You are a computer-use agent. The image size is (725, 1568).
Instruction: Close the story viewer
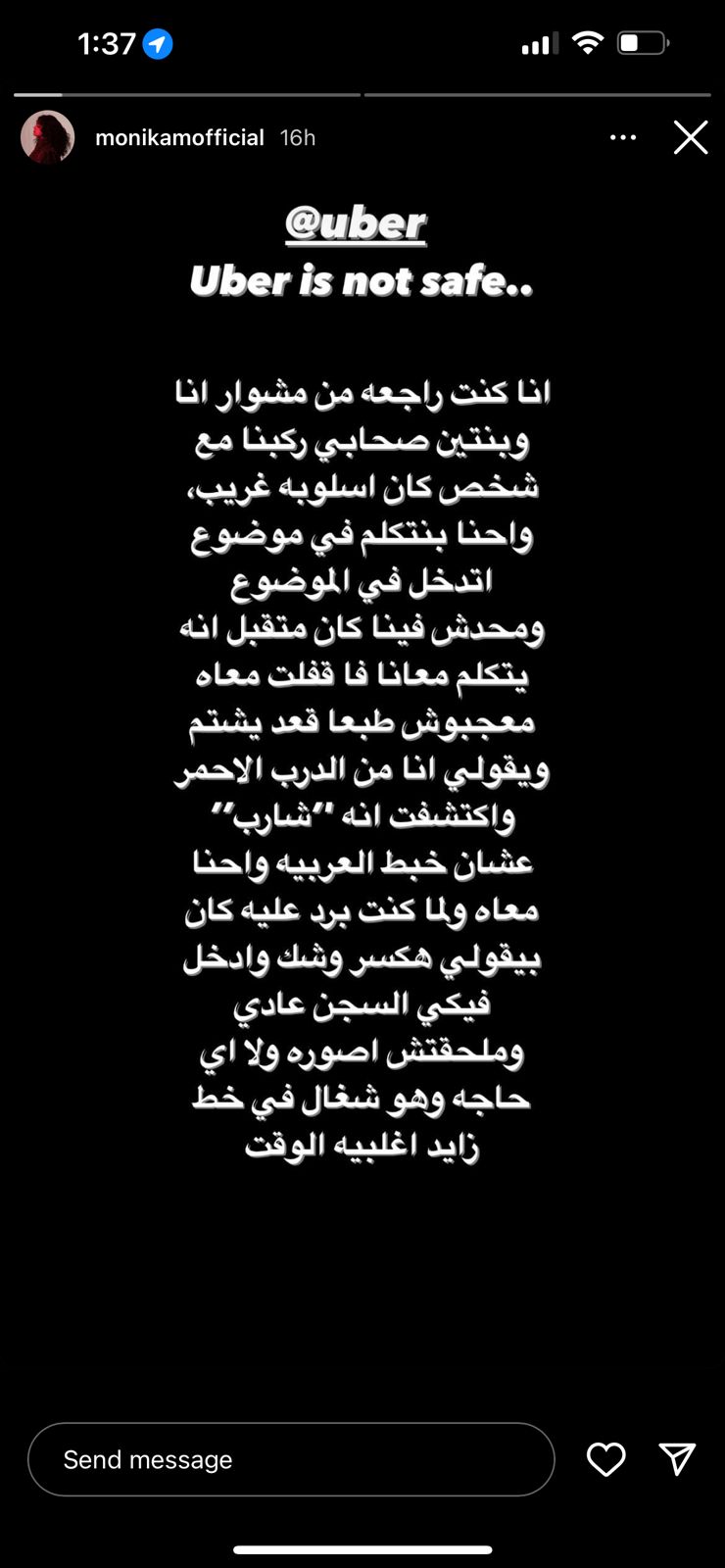[x=691, y=138]
